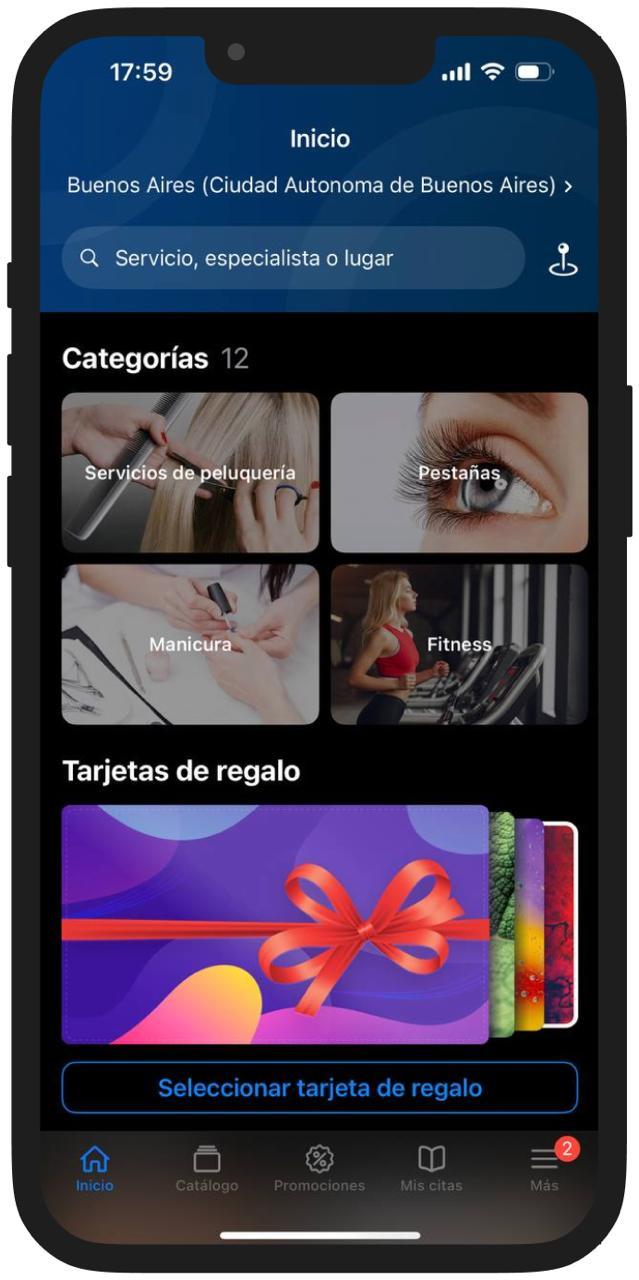
Task: Switch to the Catálogo tab
Action: [x=207, y=1169]
